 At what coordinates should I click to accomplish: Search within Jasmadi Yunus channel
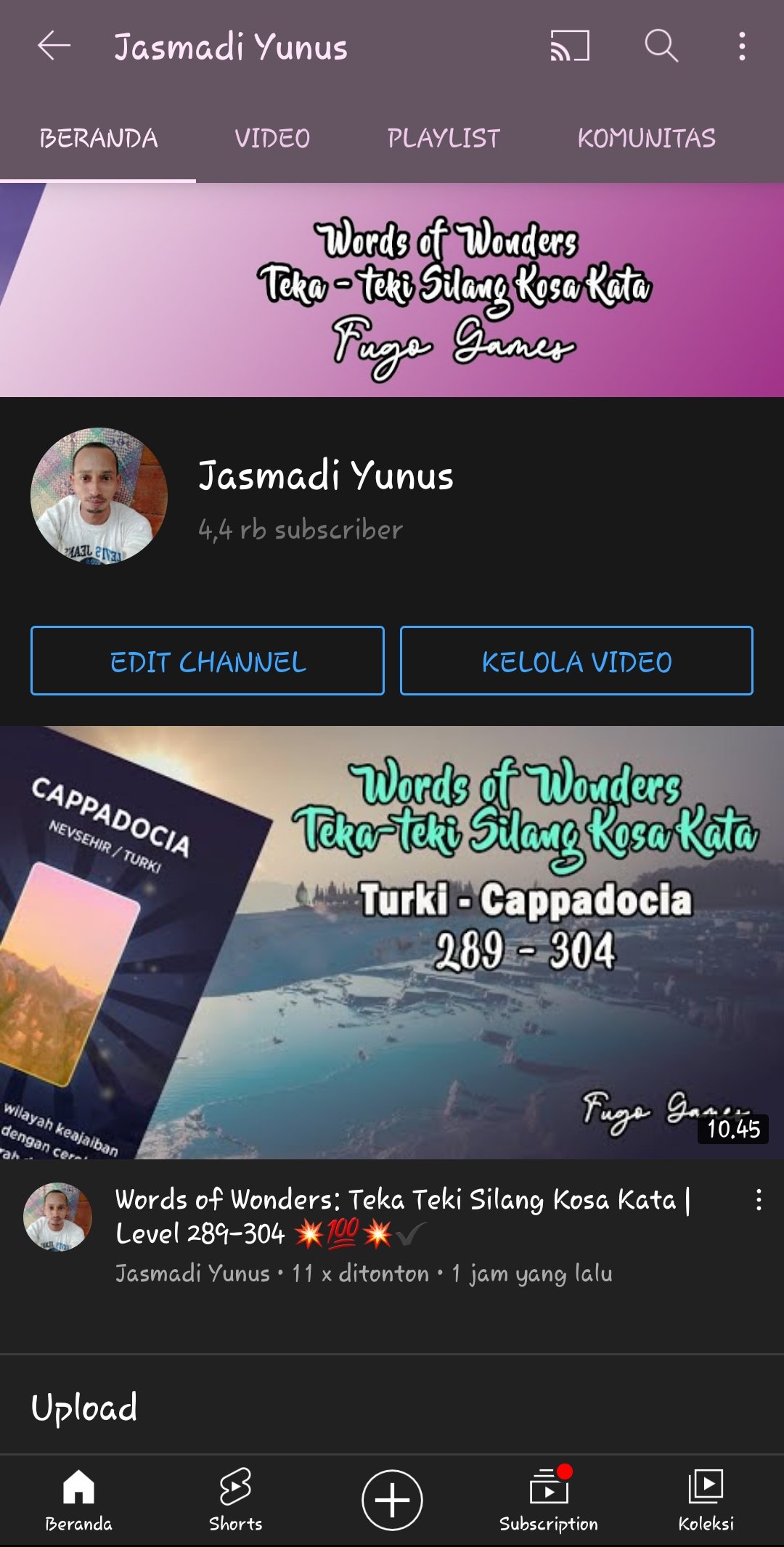[x=661, y=46]
